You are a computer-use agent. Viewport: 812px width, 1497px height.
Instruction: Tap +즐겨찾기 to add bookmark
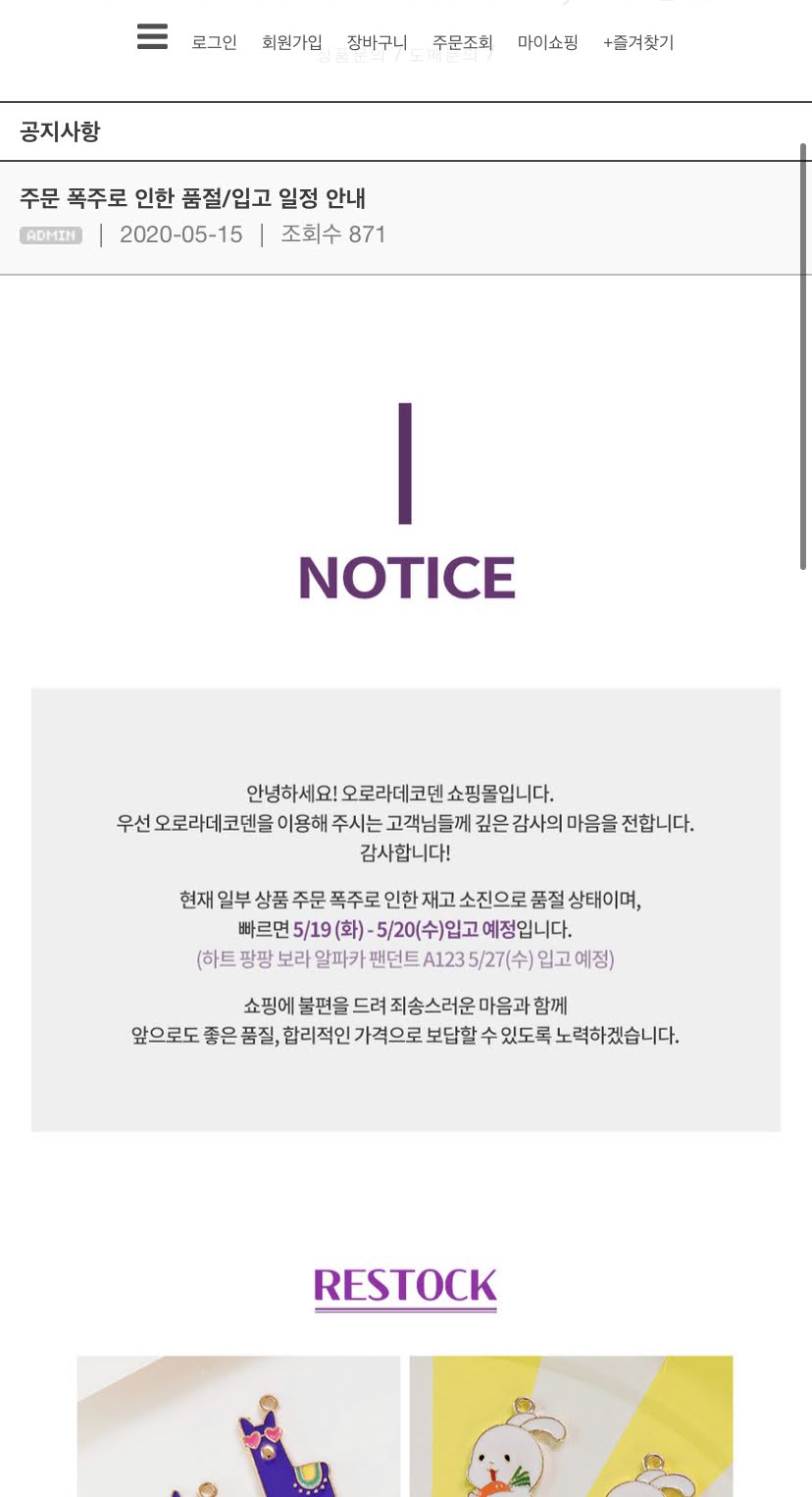637,42
